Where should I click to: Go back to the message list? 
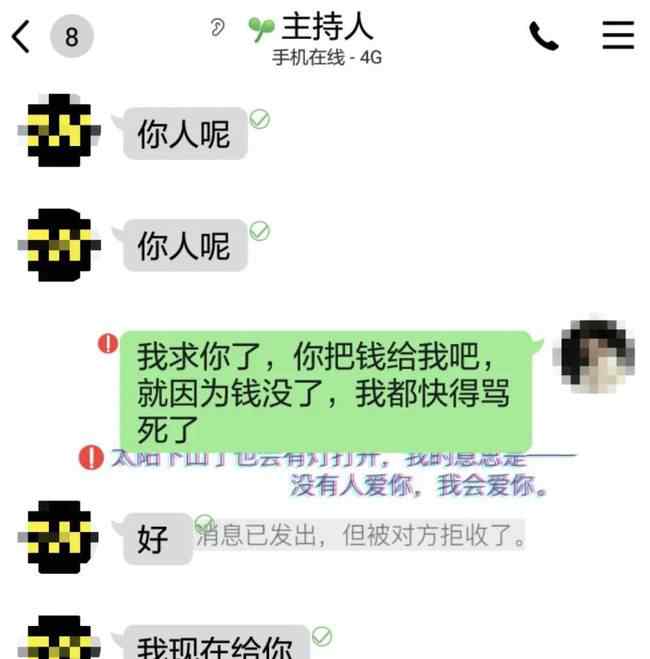(22, 37)
